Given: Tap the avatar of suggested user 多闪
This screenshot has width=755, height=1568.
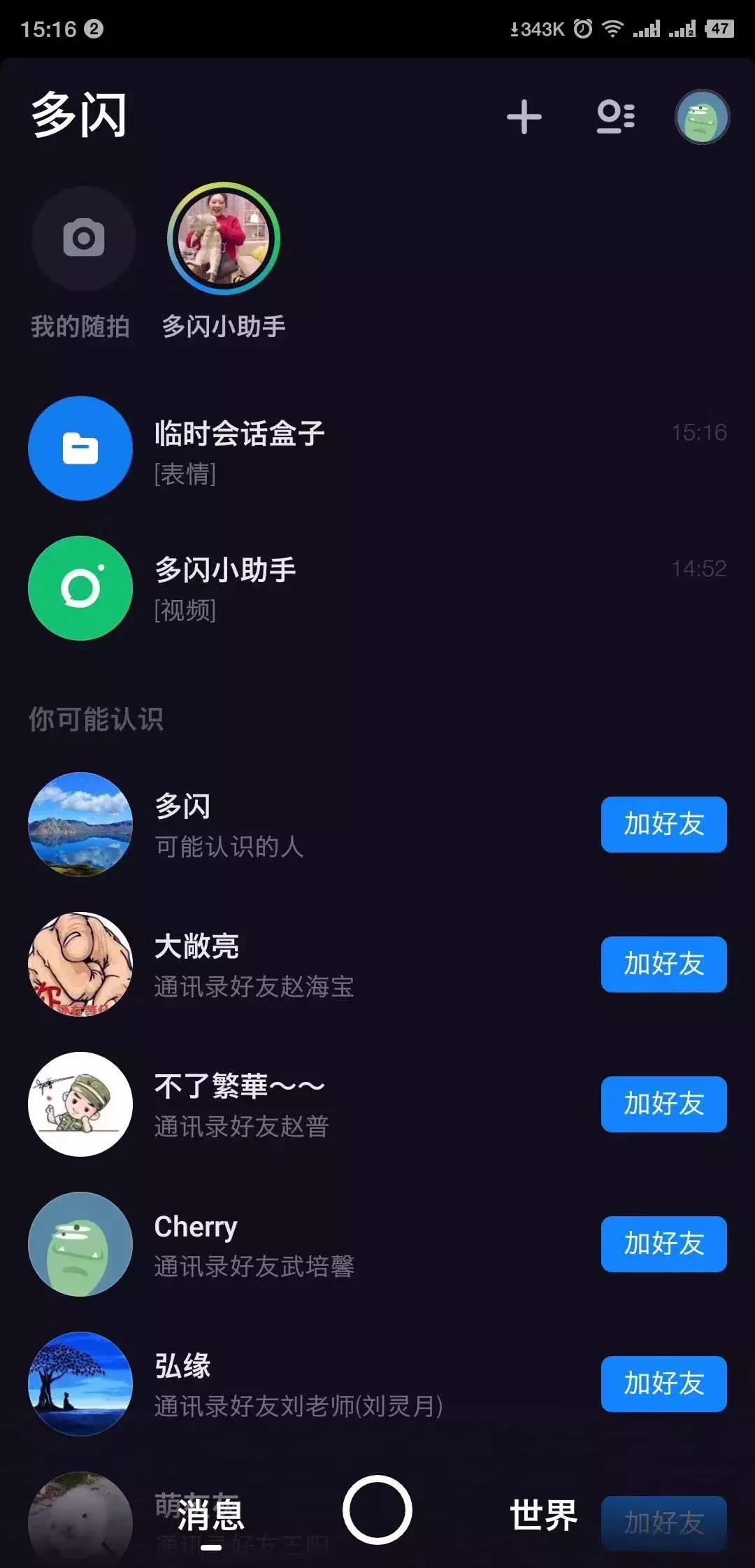Looking at the screenshot, I should click(80, 825).
